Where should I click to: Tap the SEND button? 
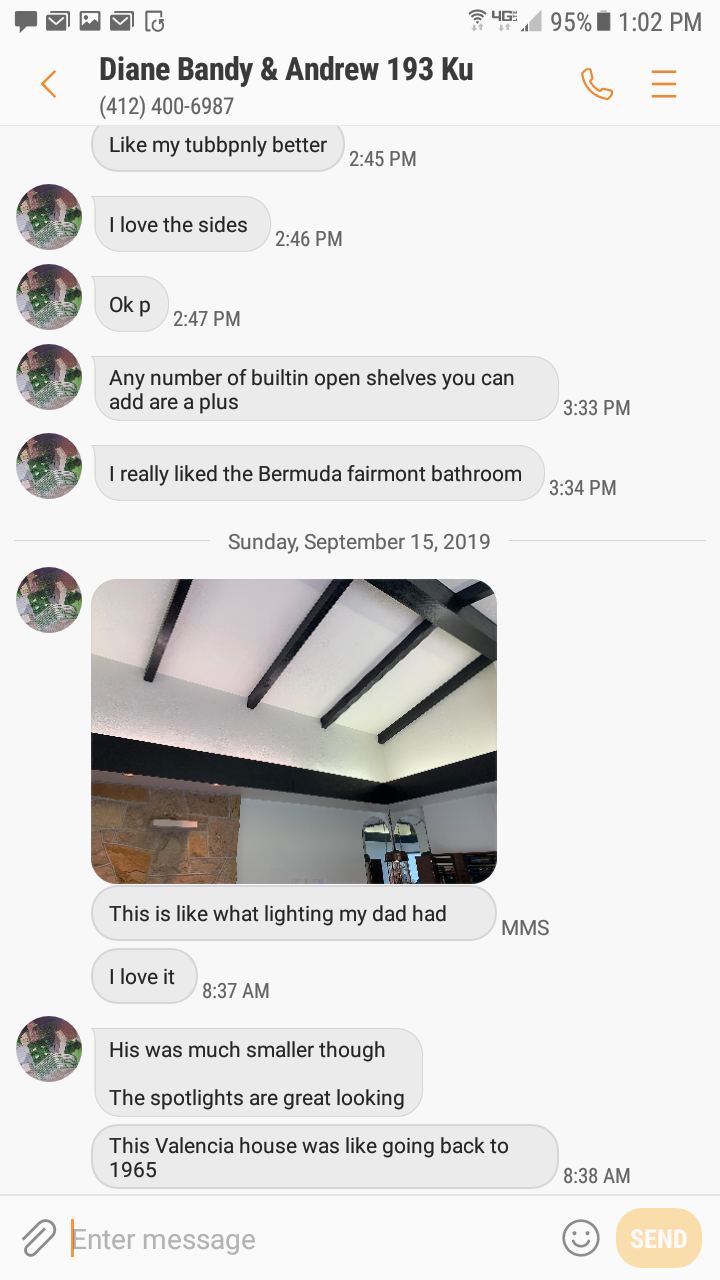[658, 1239]
